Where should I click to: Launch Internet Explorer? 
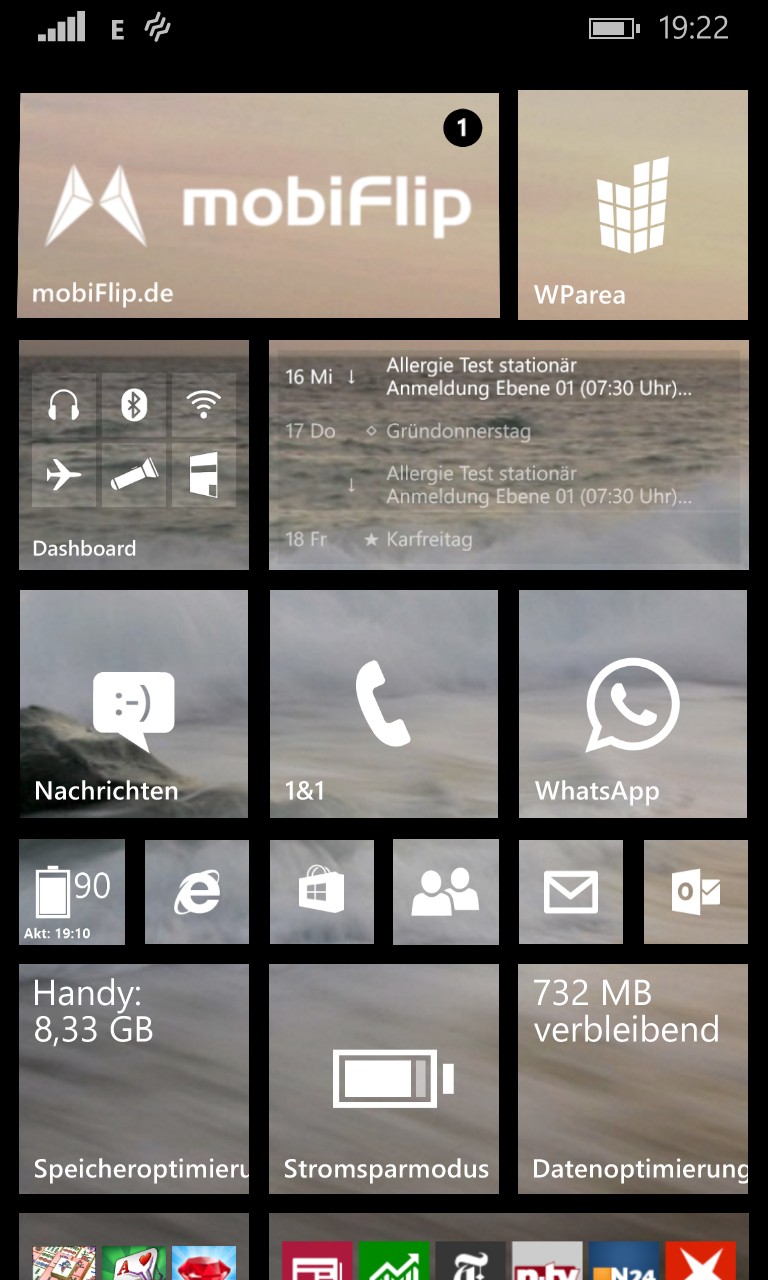197,892
